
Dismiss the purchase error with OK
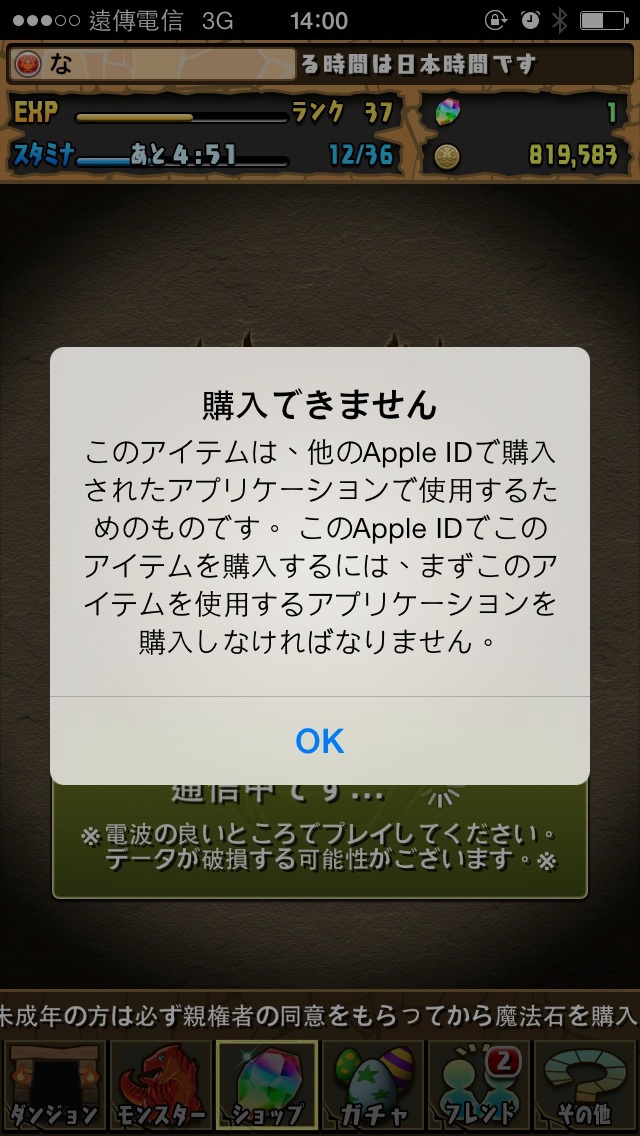click(320, 740)
